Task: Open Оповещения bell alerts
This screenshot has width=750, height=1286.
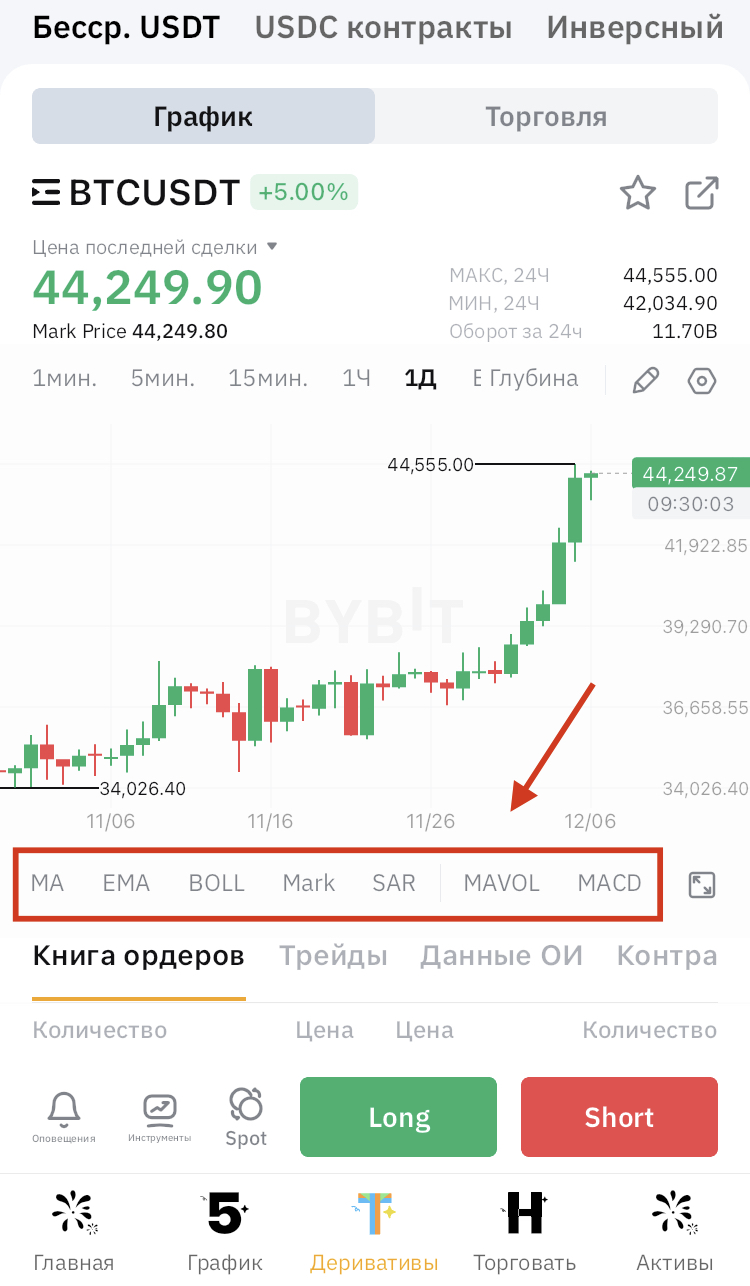Action: point(64,1116)
